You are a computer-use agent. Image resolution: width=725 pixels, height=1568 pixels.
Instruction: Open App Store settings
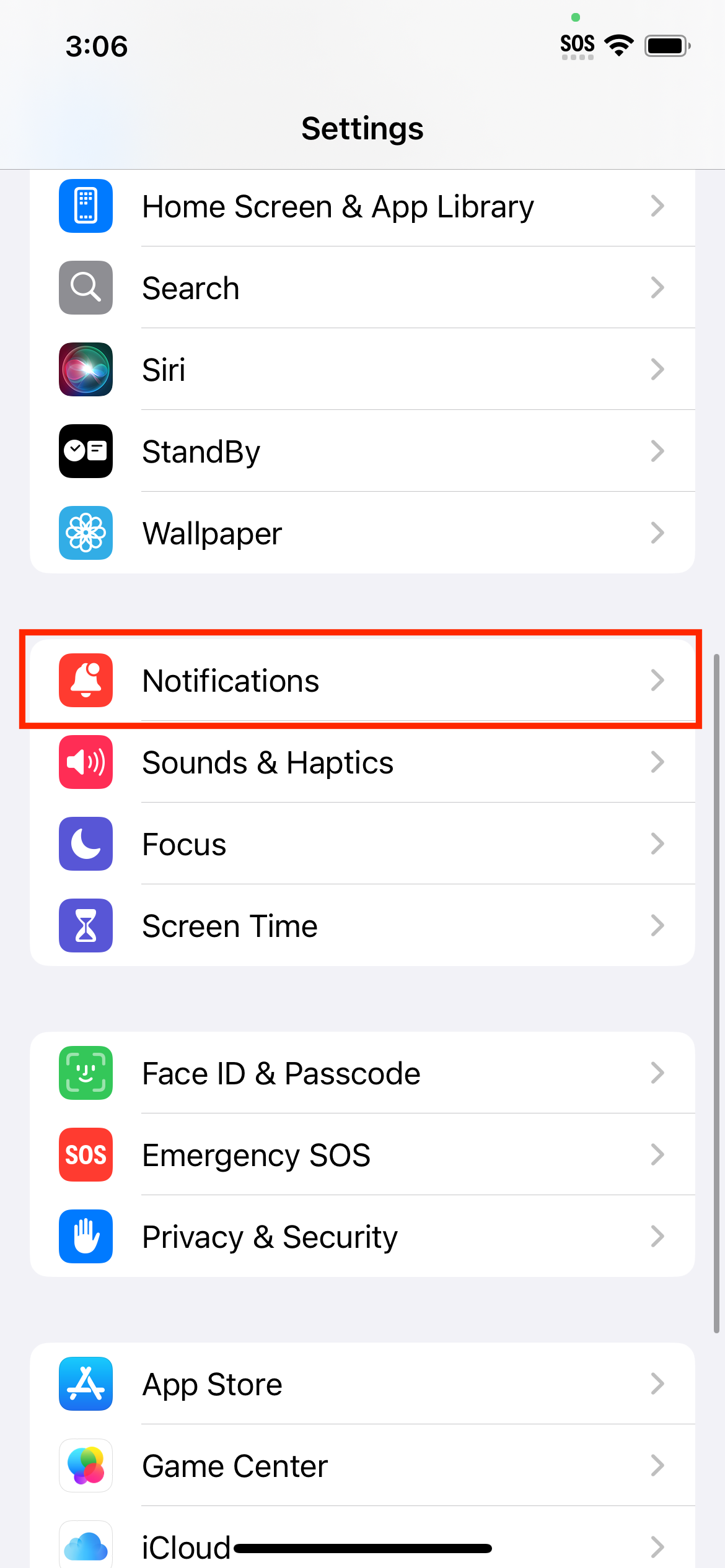[x=362, y=1384]
